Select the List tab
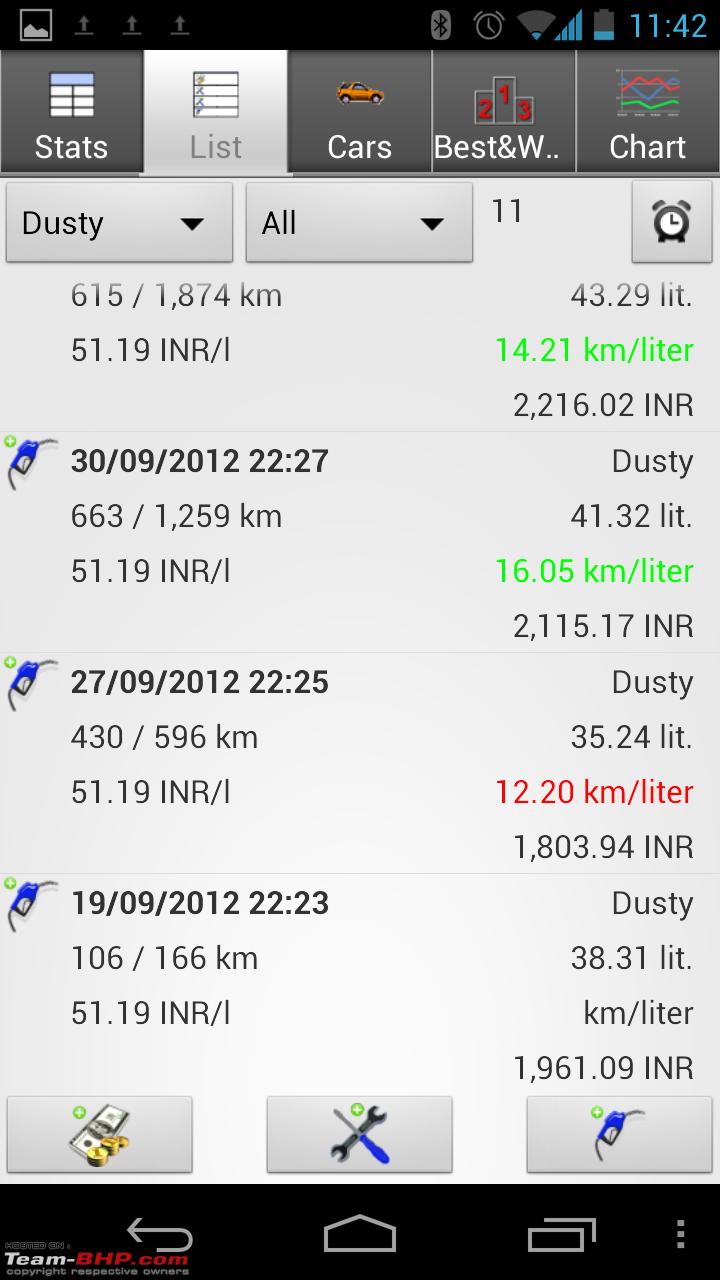The image size is (720, 1280). click(x=216, y=113)
